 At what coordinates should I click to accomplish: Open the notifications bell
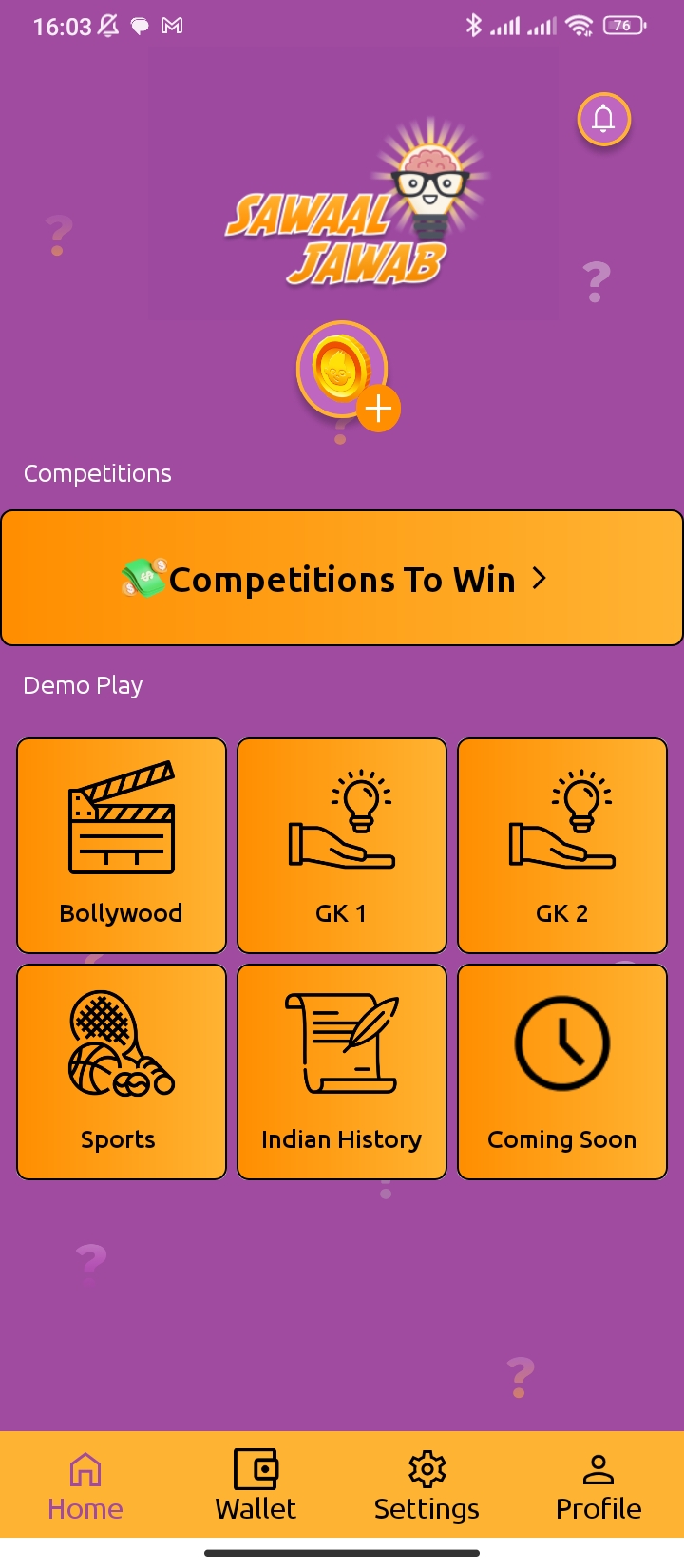(x=603, y=120)
